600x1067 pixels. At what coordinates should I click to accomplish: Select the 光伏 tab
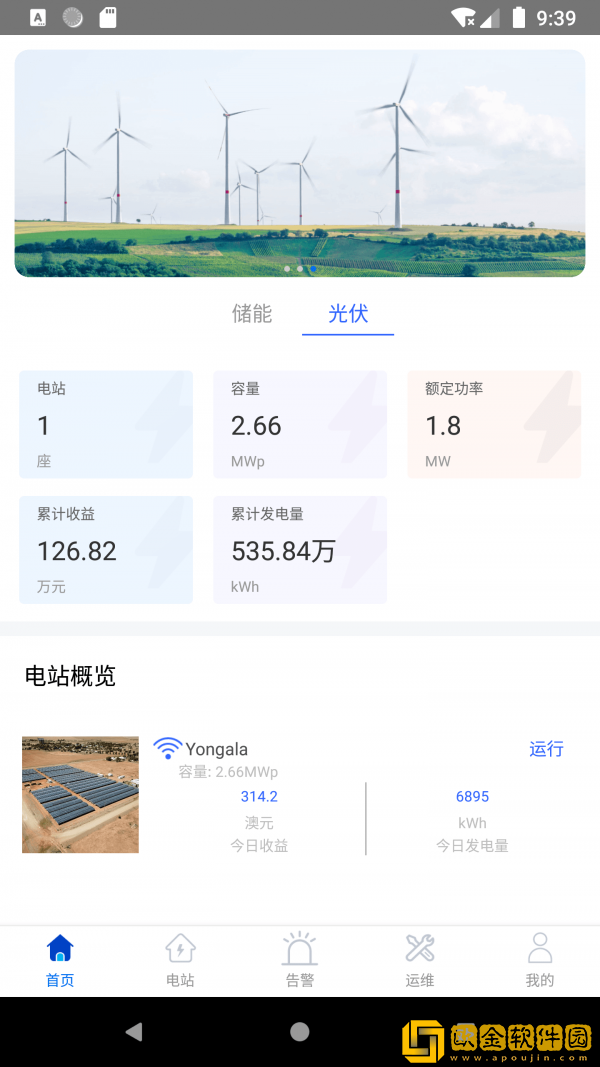(348, 314)
